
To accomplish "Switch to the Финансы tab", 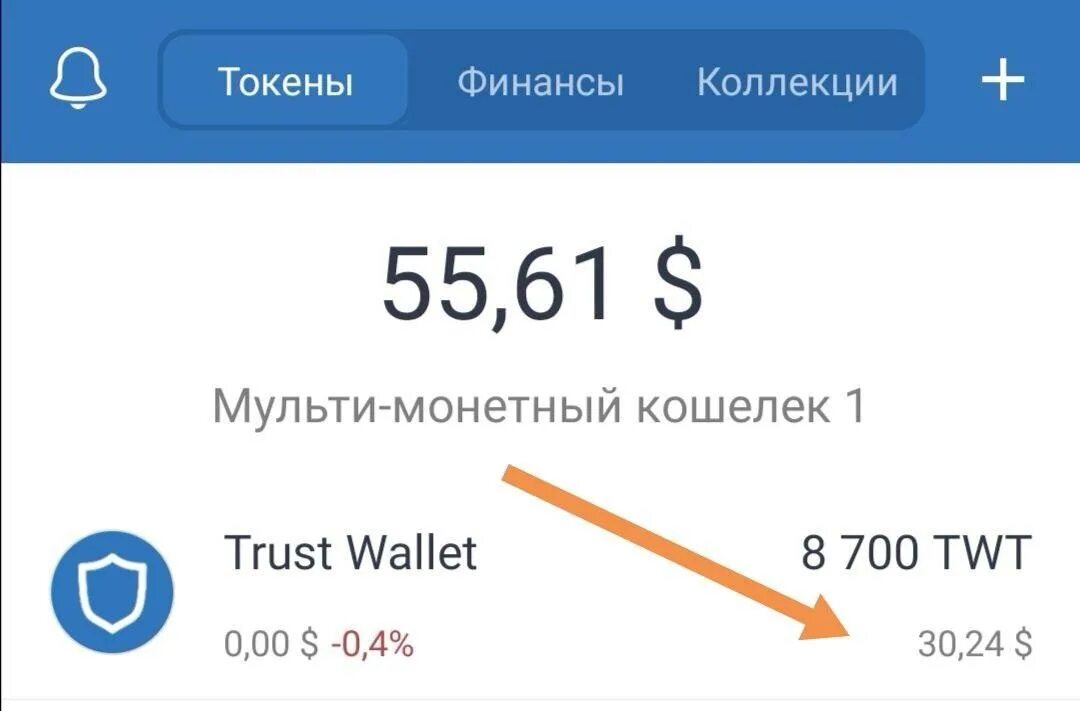I will (x=541, y=81).
